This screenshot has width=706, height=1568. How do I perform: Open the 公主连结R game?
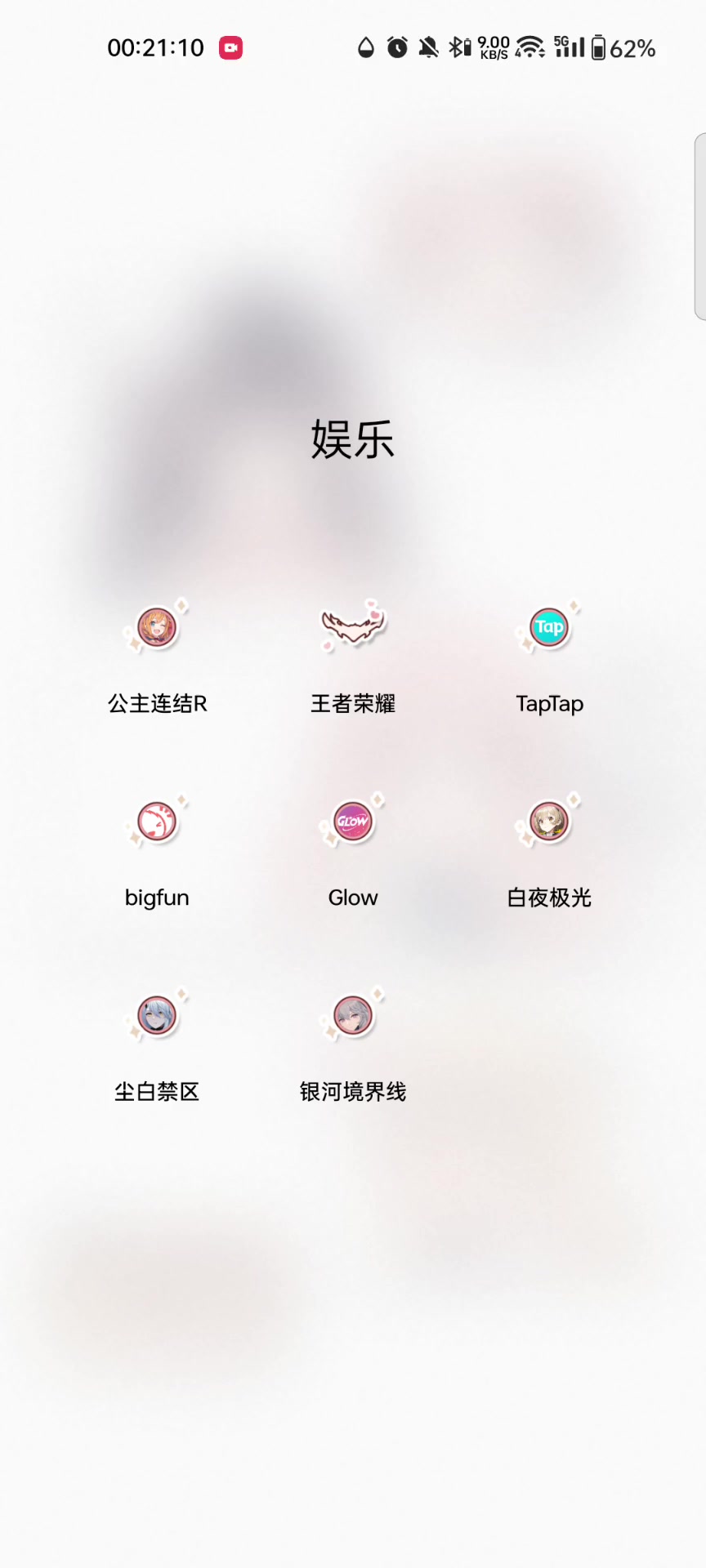pos(157,628)
